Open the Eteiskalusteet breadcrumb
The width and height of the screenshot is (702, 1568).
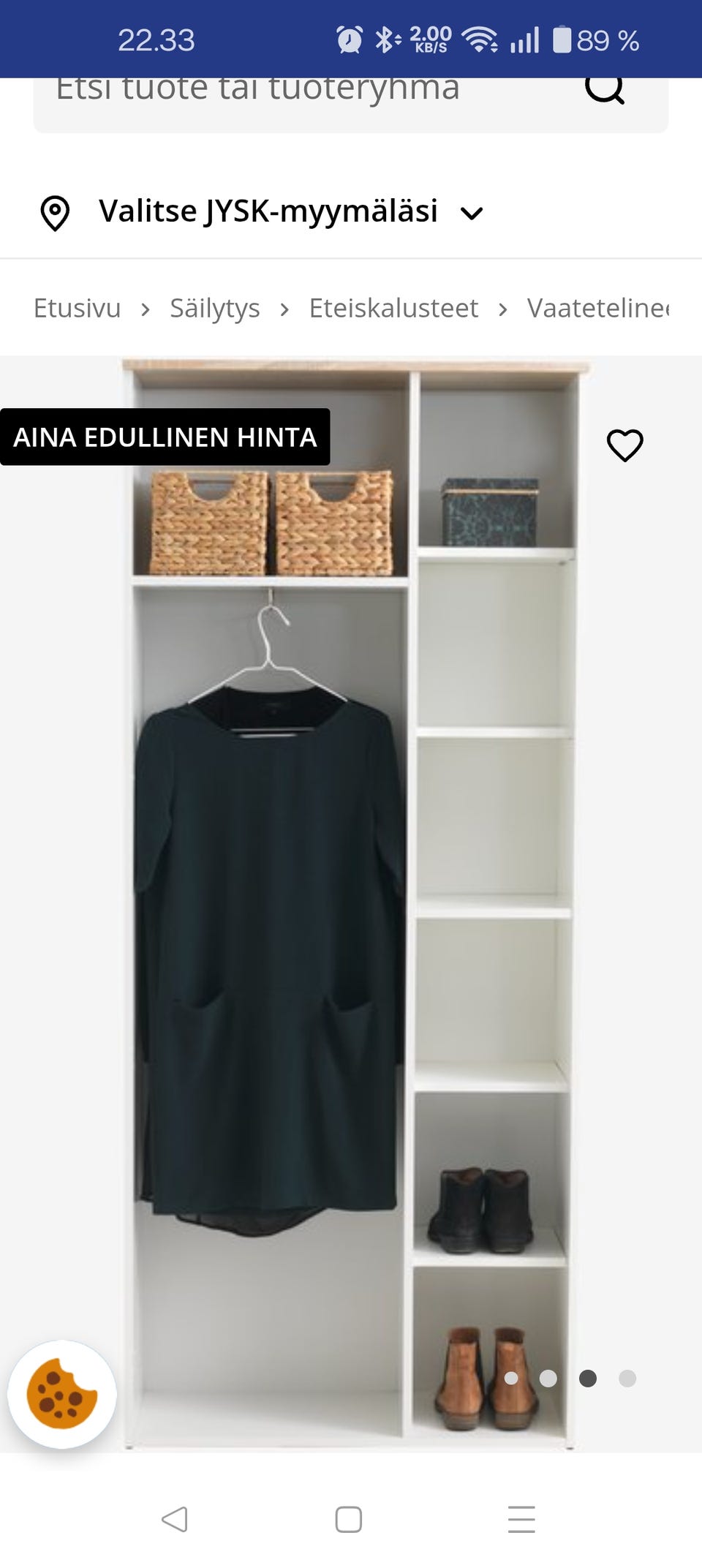tap(393, 308)
